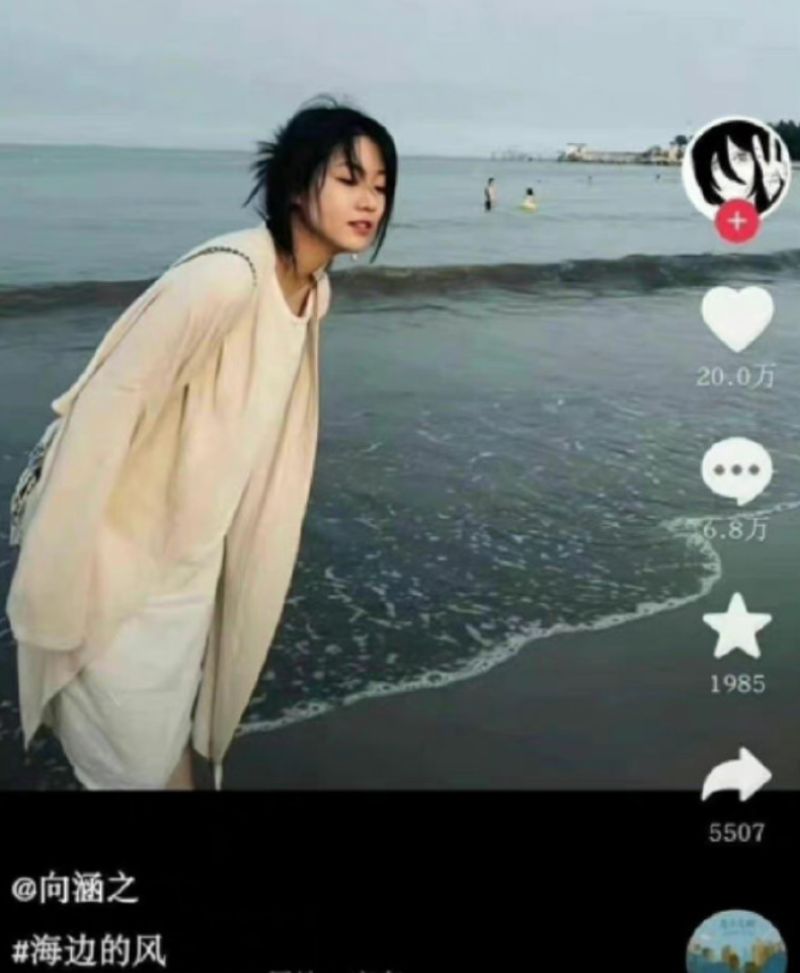
Task: Open the #海边的风 hashtag
Action: tap(89, 948)
